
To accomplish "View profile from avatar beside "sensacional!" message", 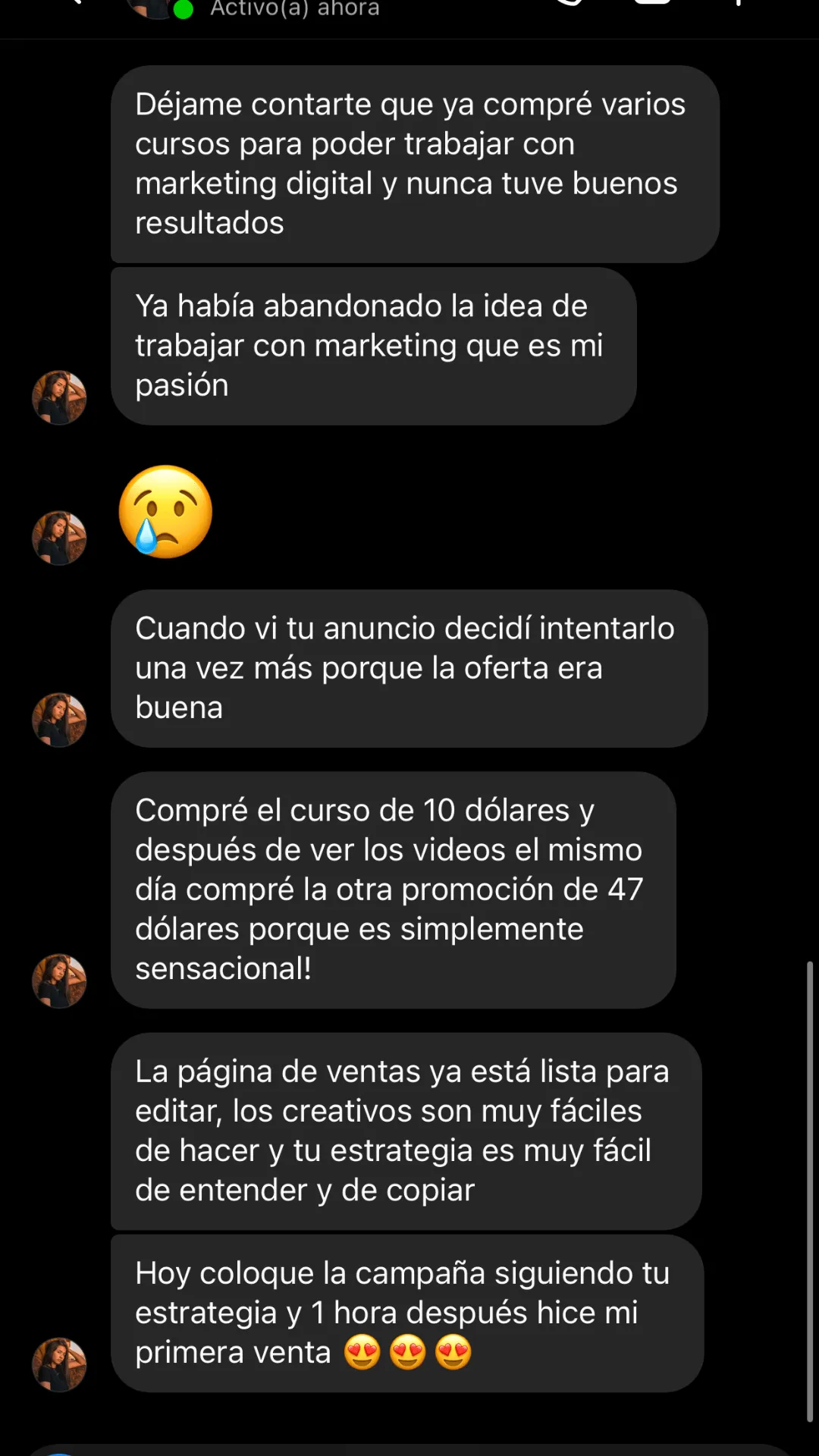I will [x=59, y=981].
